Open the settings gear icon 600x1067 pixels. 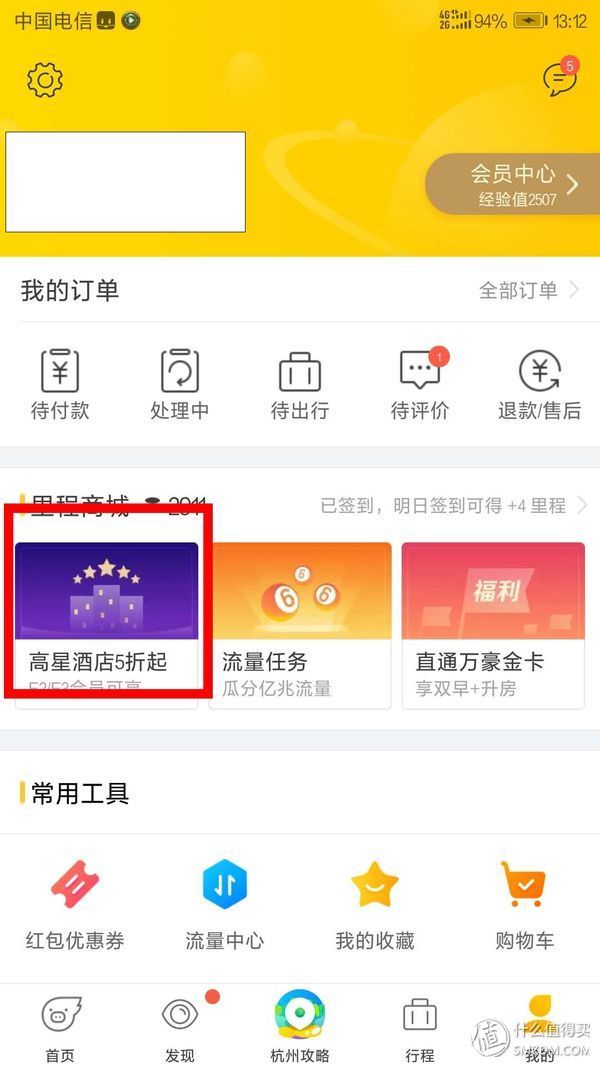coord(45,79)
